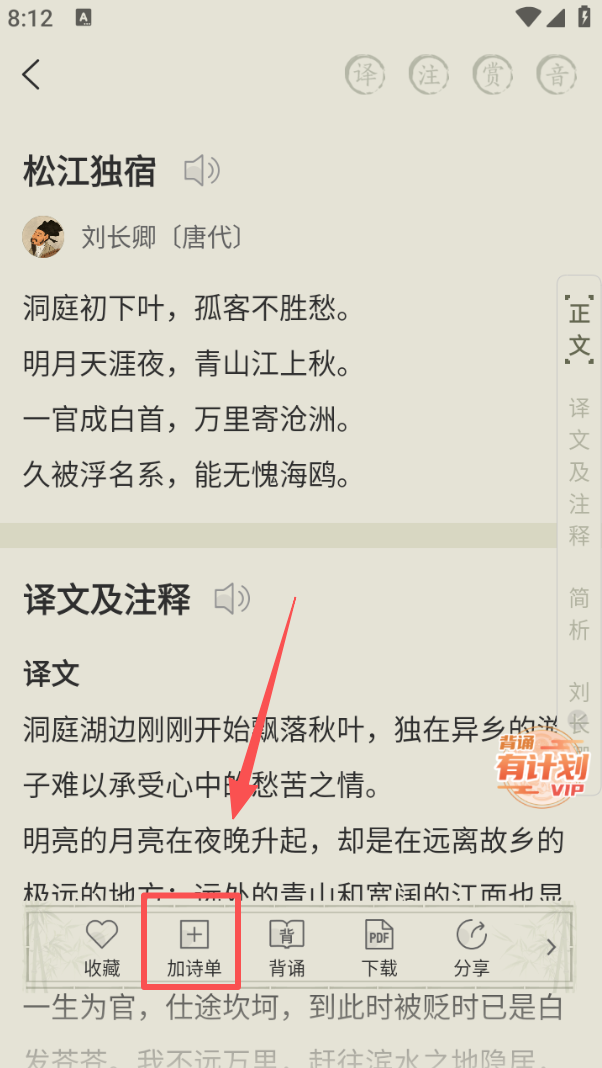The height and width of the screenshot is (1068, 602).
Task: Jump to 简析 in side index
Action: [580, 613]
